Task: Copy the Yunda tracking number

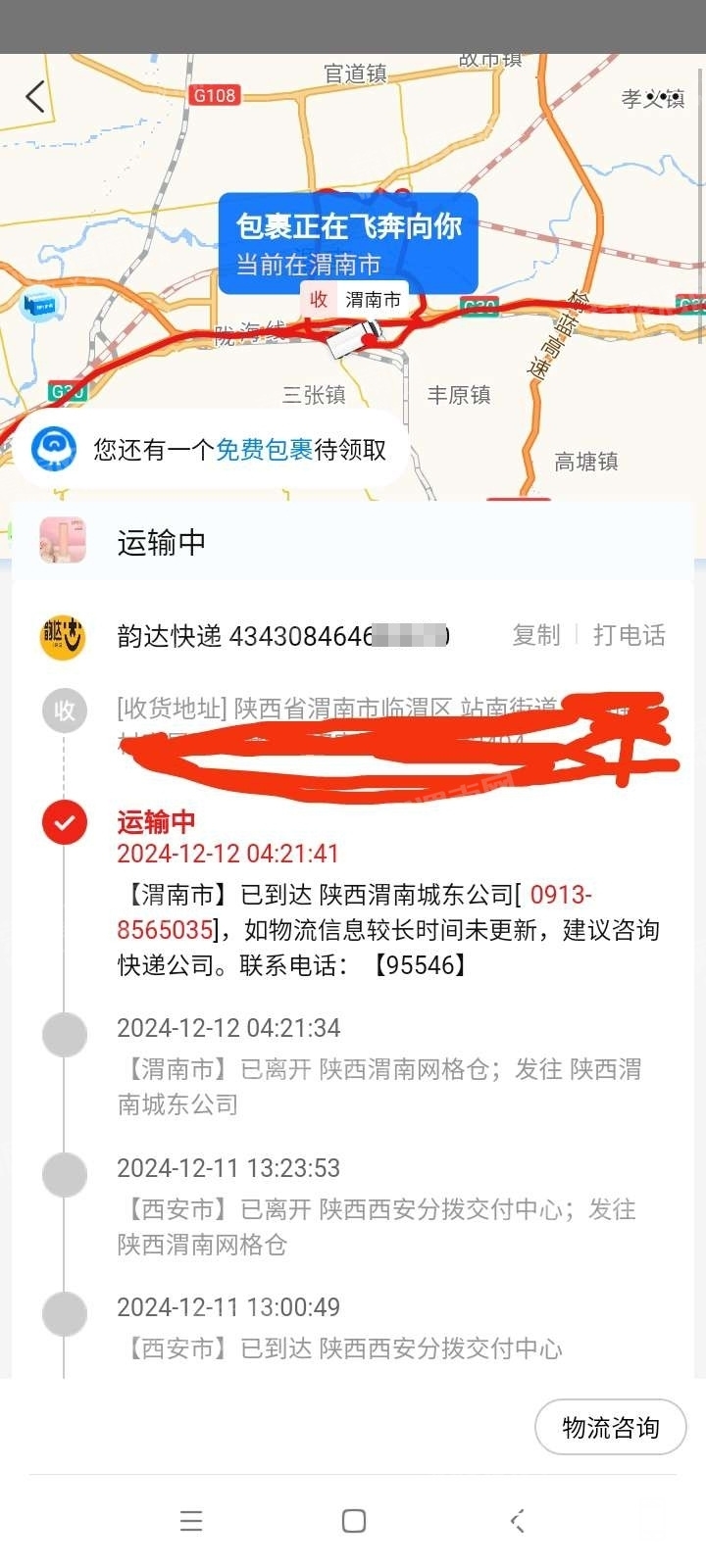Action: coord(535,635)
